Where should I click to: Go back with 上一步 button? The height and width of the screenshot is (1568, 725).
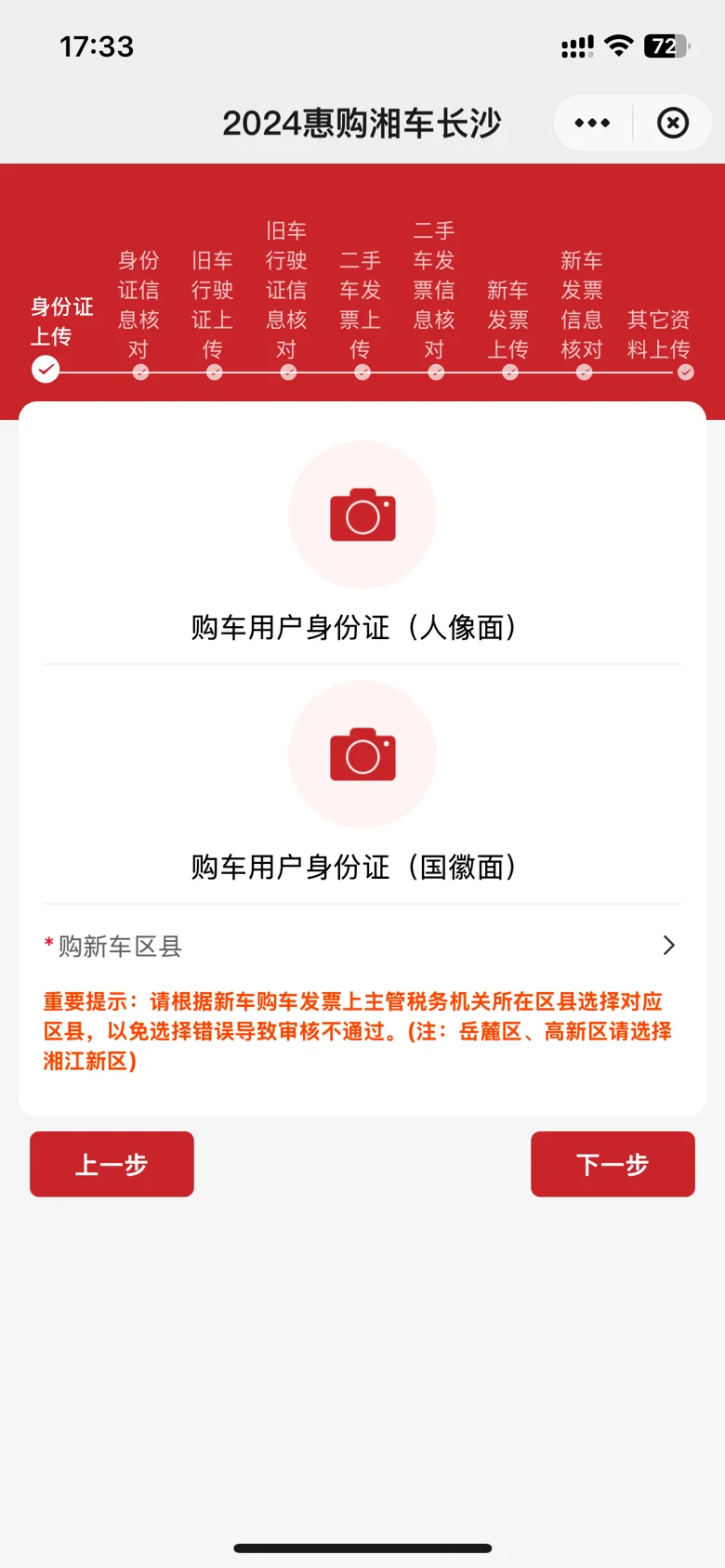click(x=112, y=1164)
